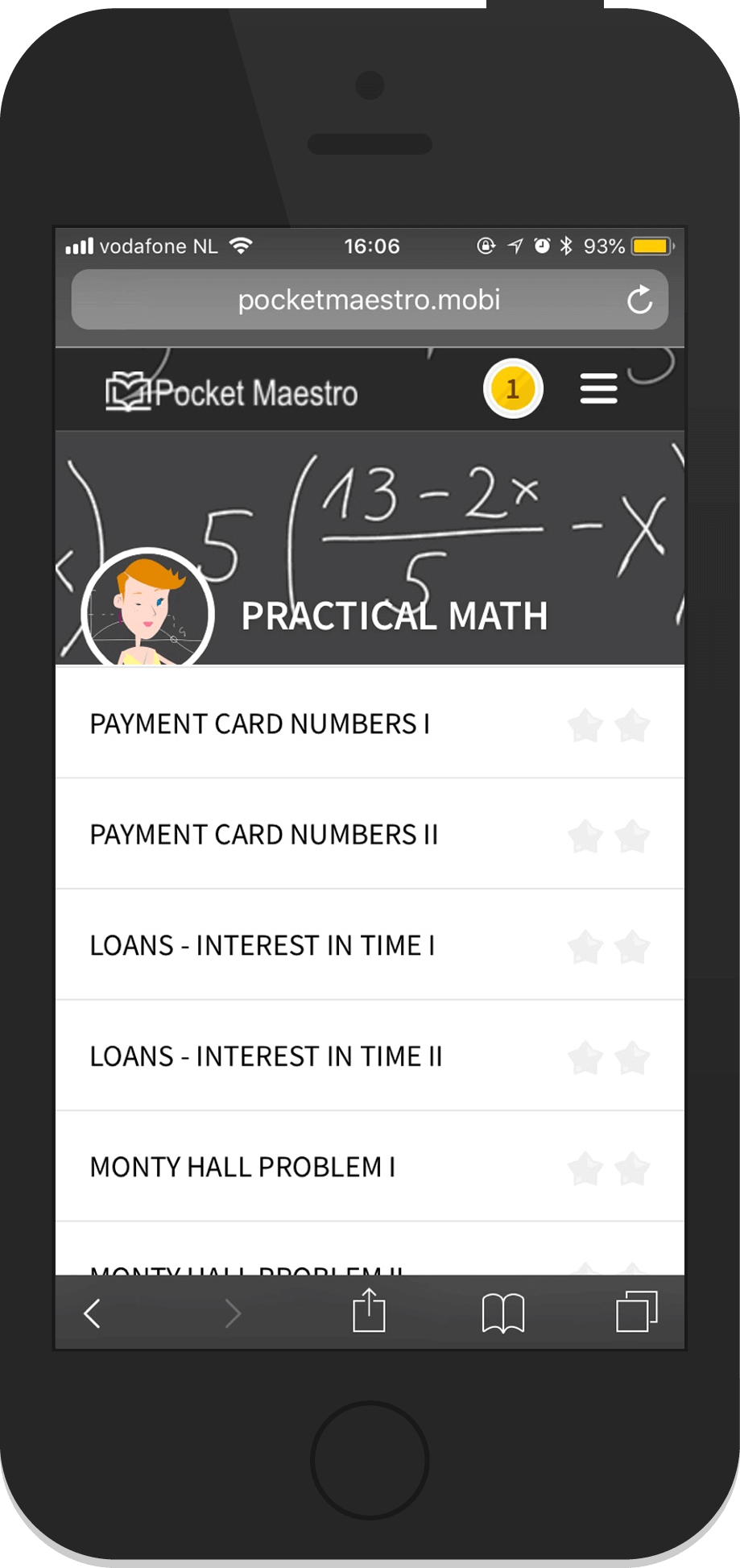Go to the Pocket Maestro home logo

[x=232, y=392]
